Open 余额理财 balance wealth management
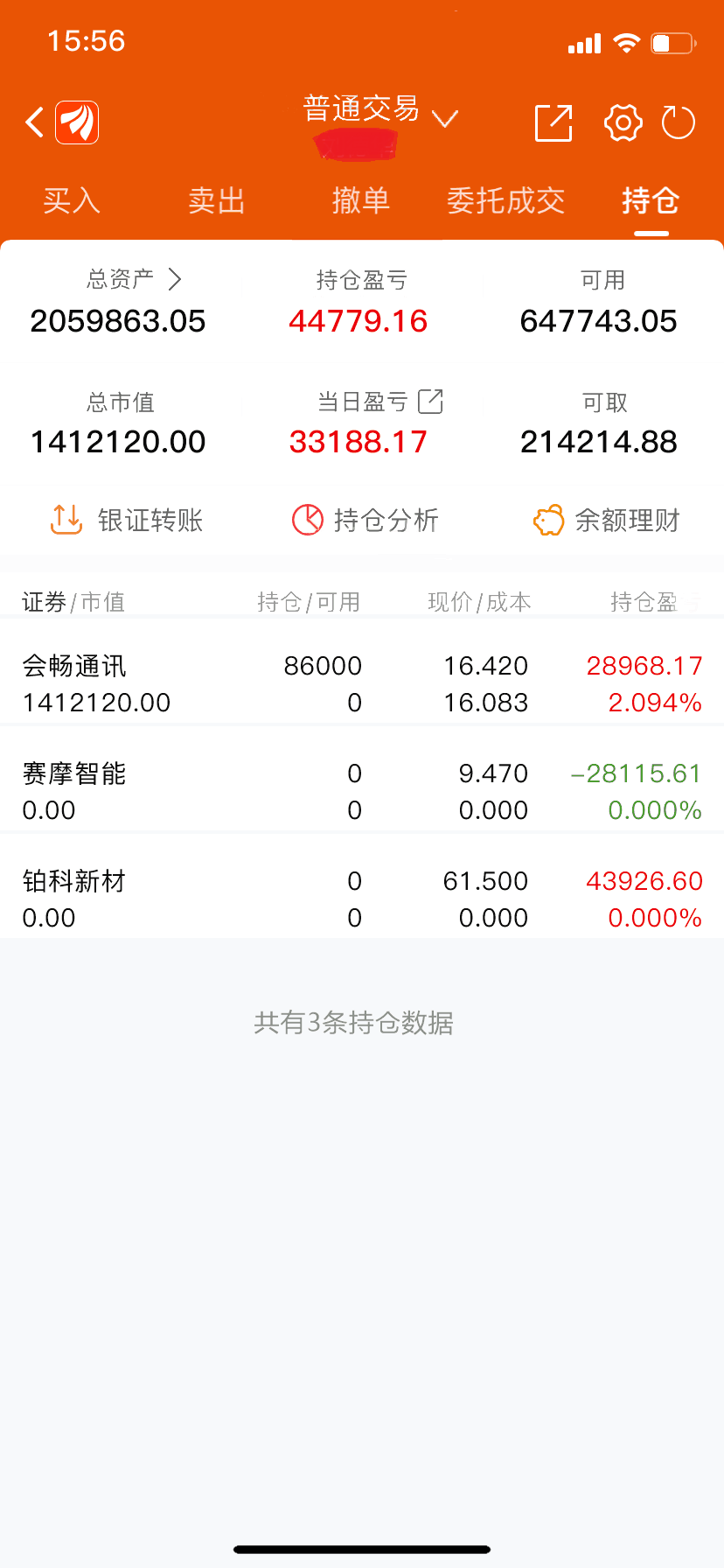The width and height of the screenshot is (724, 1568). (x=605, y=520)
